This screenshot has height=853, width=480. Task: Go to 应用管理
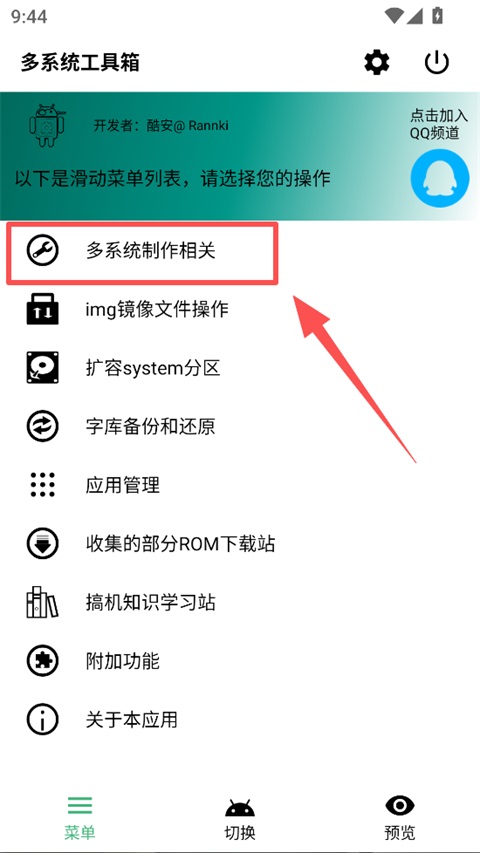point(240,485)
